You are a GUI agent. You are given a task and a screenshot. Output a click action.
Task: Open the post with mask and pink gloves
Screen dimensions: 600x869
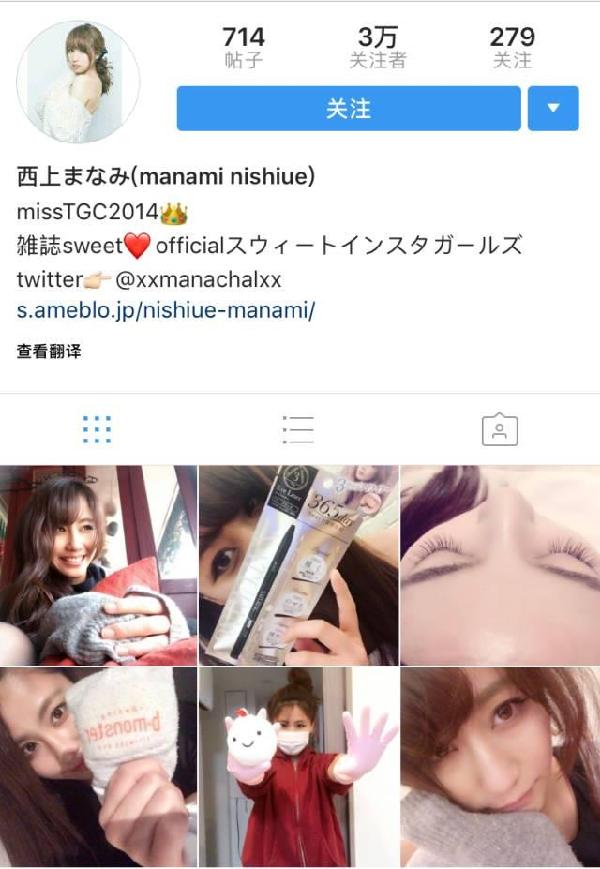click(x=298, y=767)
